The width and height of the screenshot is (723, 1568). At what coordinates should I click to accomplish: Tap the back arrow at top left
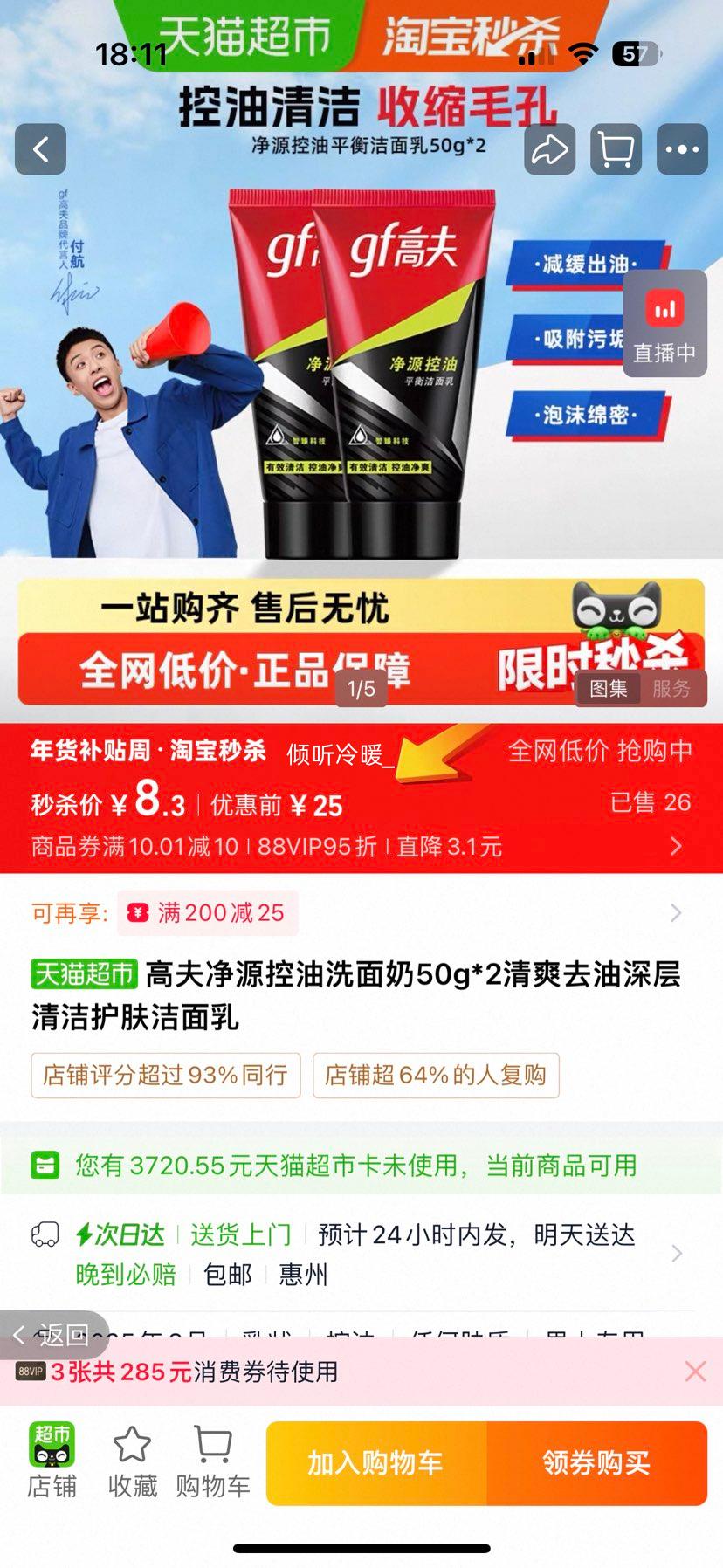[x=40, y=148]
